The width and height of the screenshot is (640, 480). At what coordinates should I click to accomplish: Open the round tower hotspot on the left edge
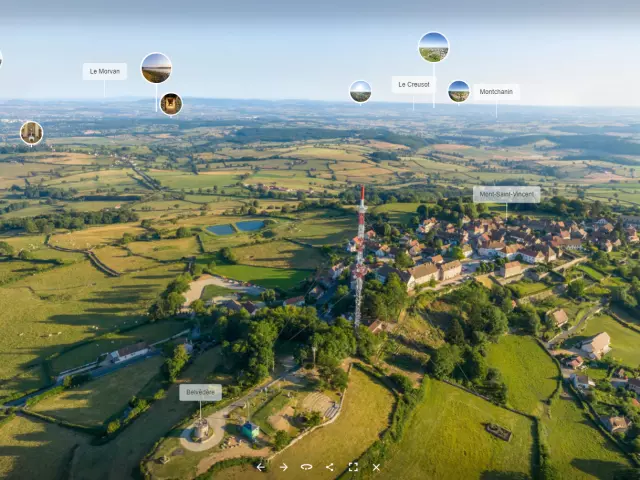click(x=31, y=132)
